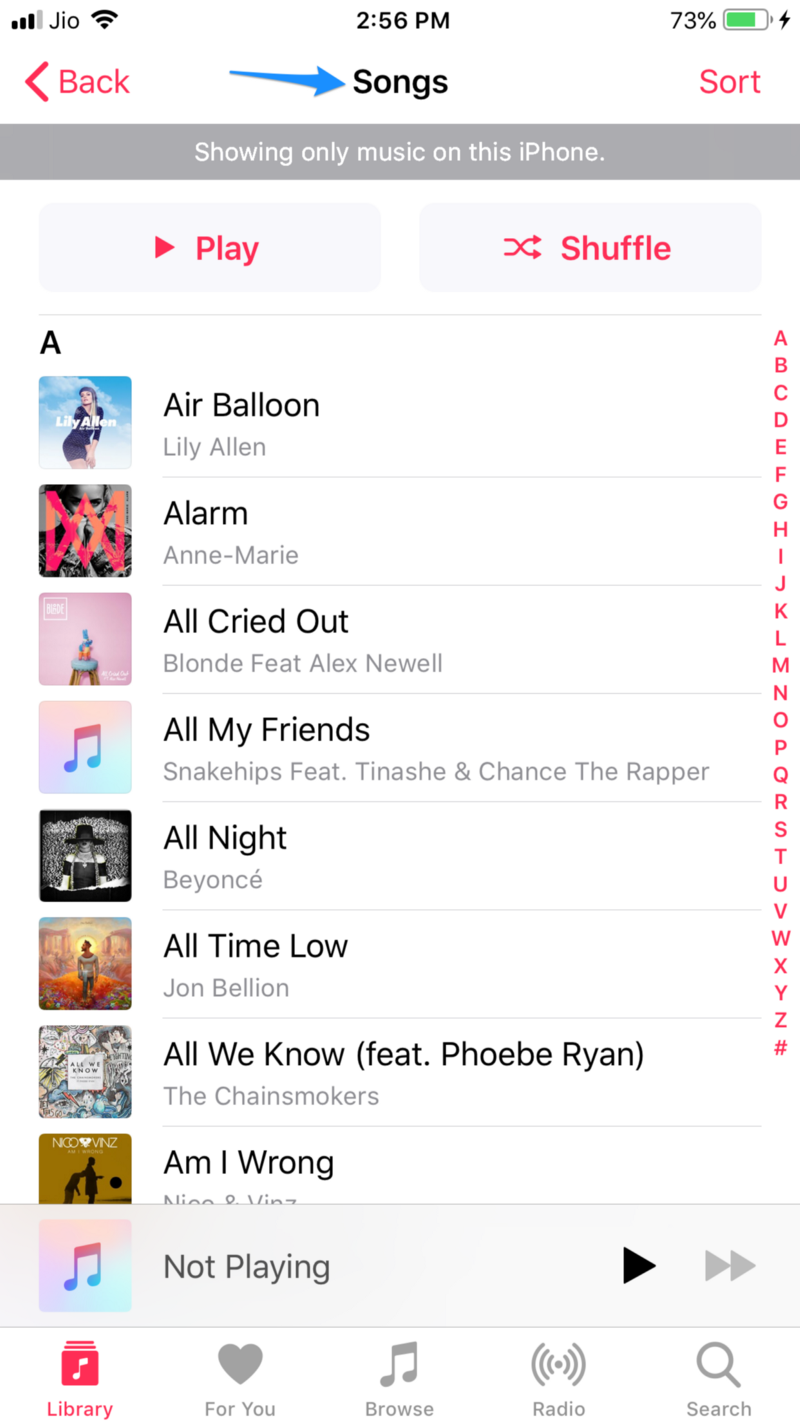Viewport: 800px width, 1422px height.
Task: Play Alarm by Anne-Marie
Action: (x=400, y=531)
